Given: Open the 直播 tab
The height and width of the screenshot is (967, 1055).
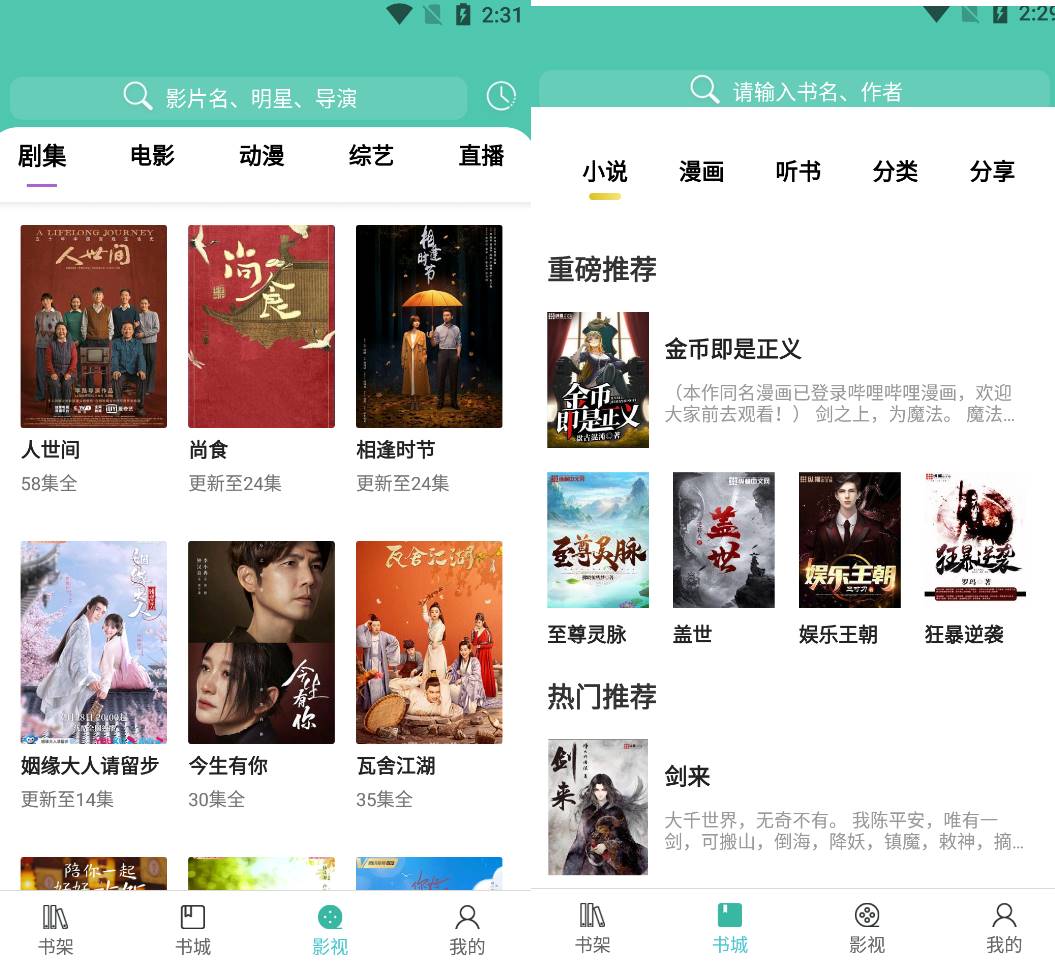Looking at the screenshot, I should click(x=481, y=156).
